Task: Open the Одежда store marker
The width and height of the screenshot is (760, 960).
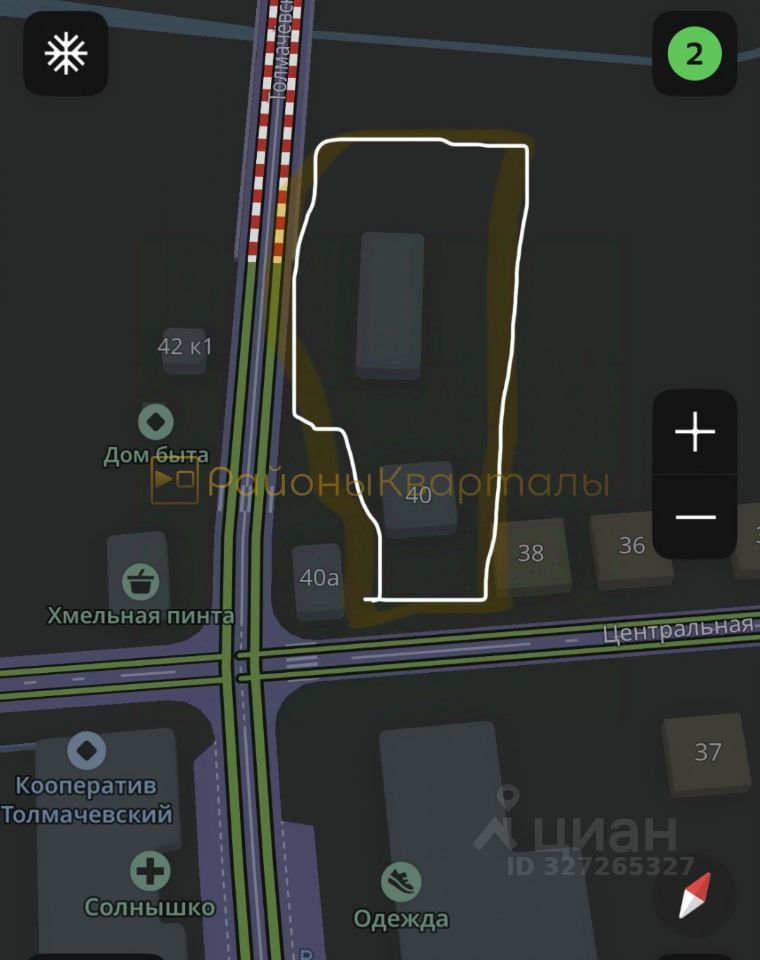Action: tap(401, 882)
